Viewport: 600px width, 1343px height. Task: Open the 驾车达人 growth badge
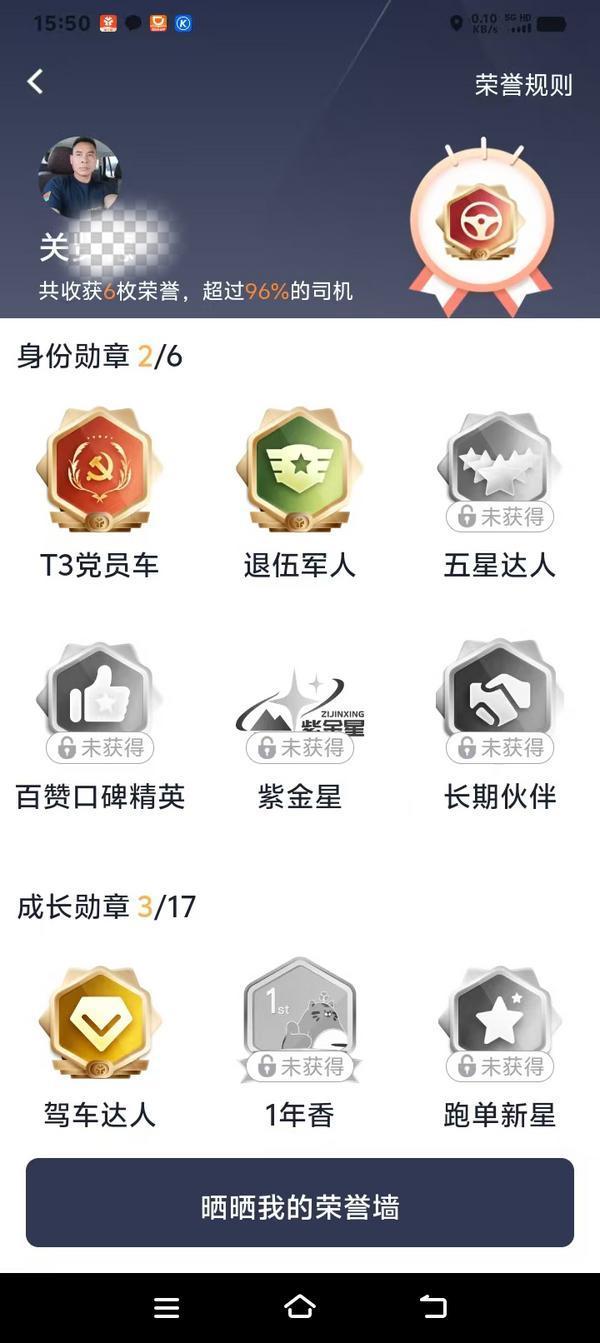point(99,1022)
